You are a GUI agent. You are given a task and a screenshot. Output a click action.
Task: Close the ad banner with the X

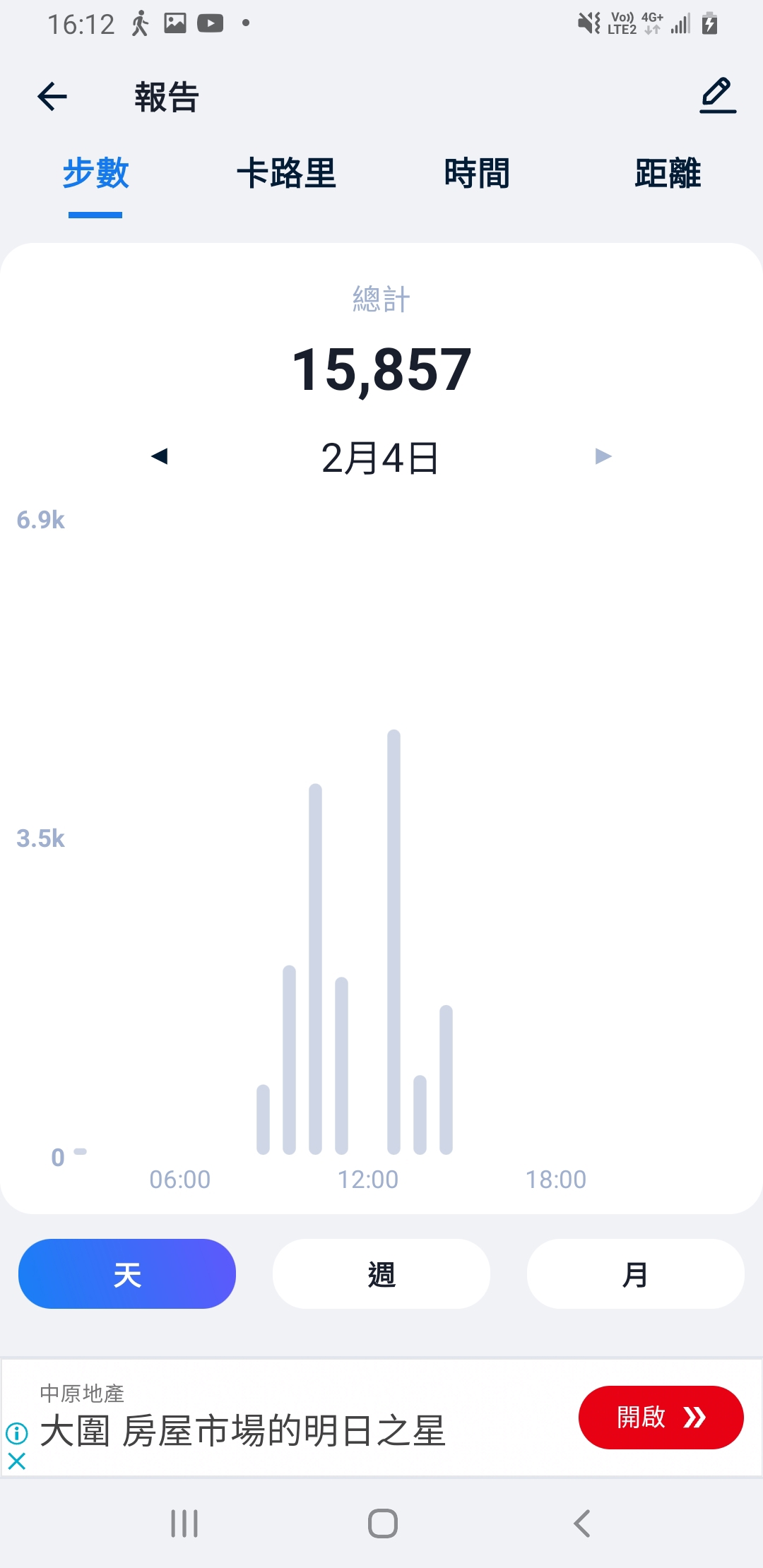point(17,1461)
